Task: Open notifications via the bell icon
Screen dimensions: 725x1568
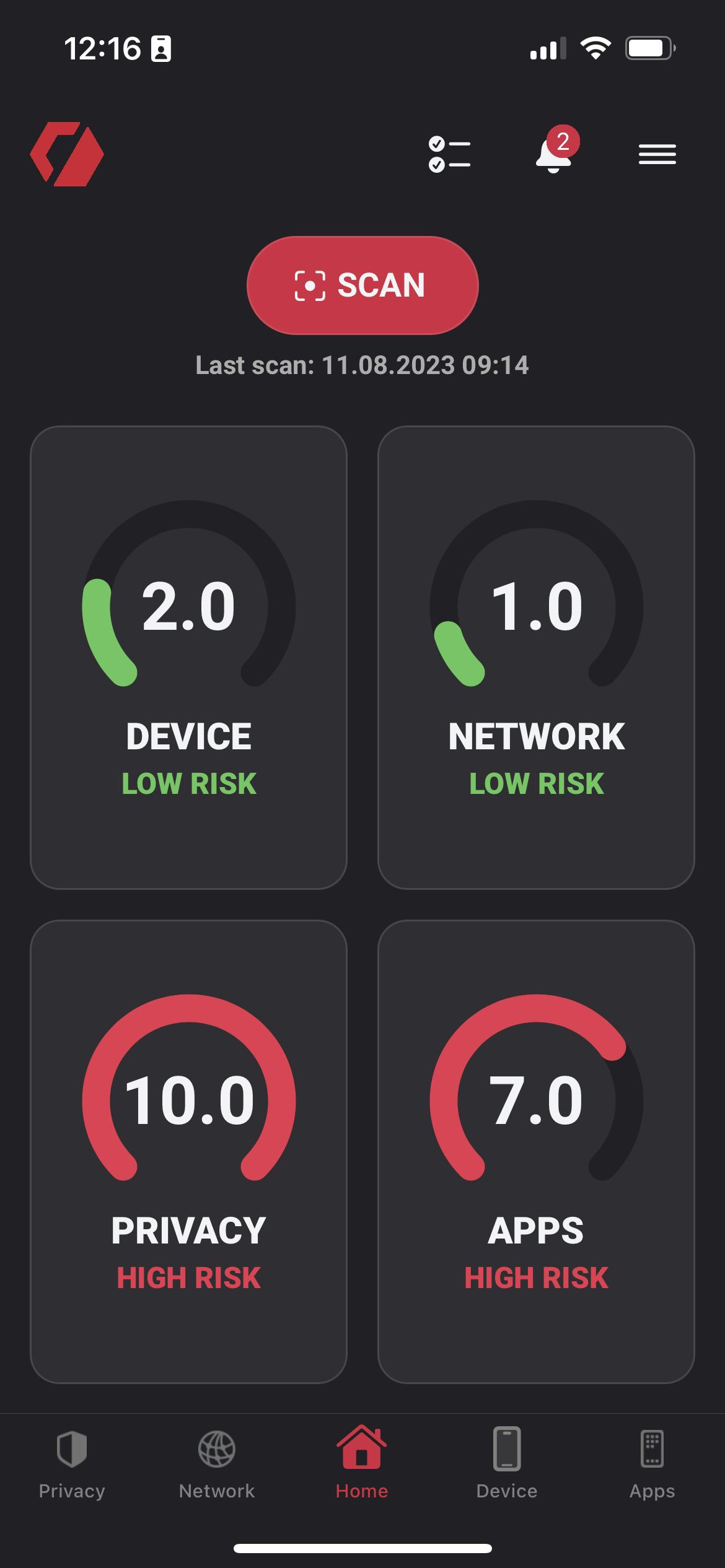Action: click(x=551, y=159)
